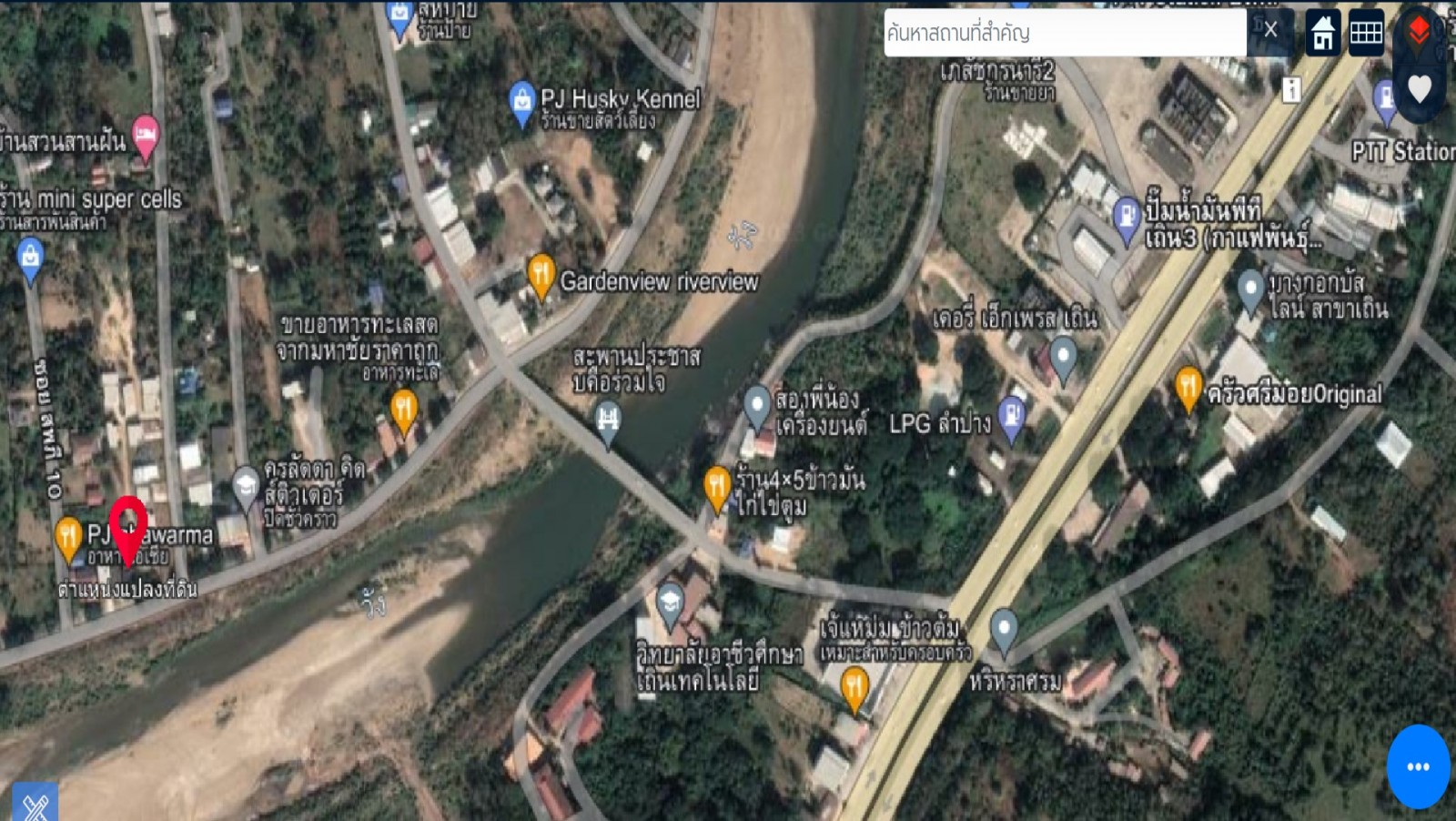Select the PJ Husky Kennel marker

(522, 103)
